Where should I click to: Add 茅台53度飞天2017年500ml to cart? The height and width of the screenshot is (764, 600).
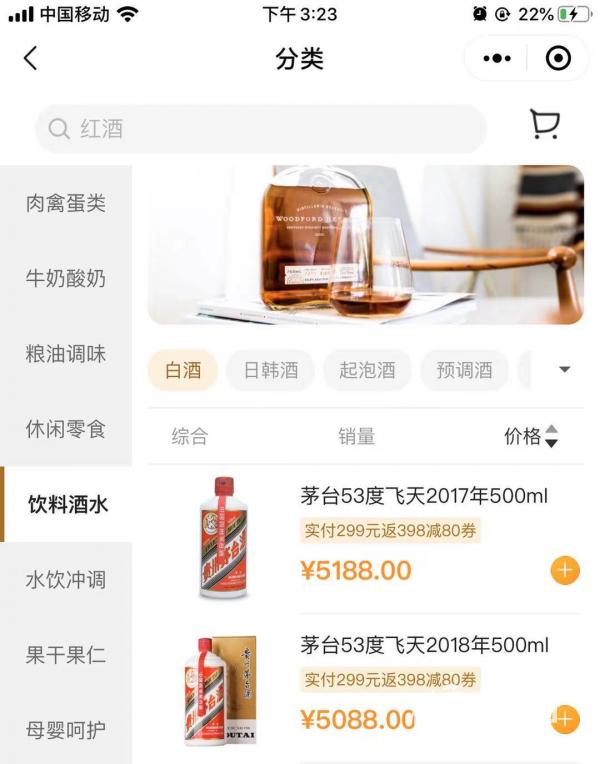564,571
